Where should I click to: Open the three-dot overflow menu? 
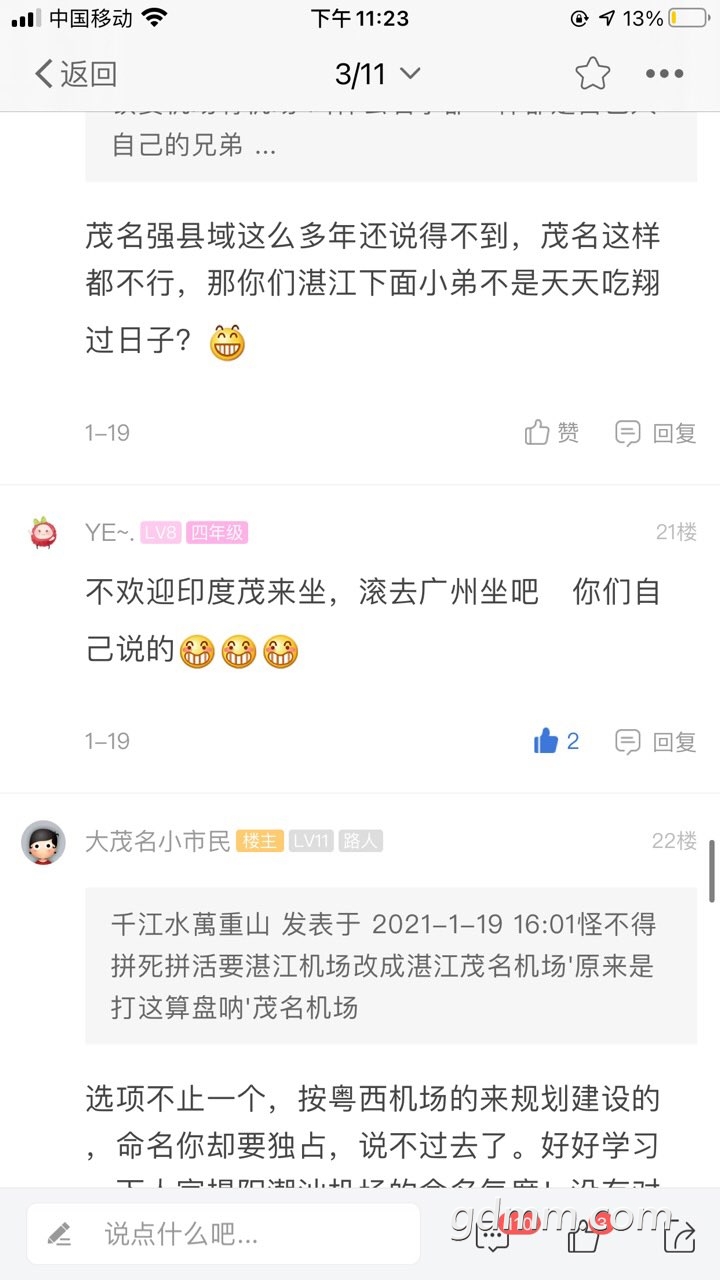point(664,74)
